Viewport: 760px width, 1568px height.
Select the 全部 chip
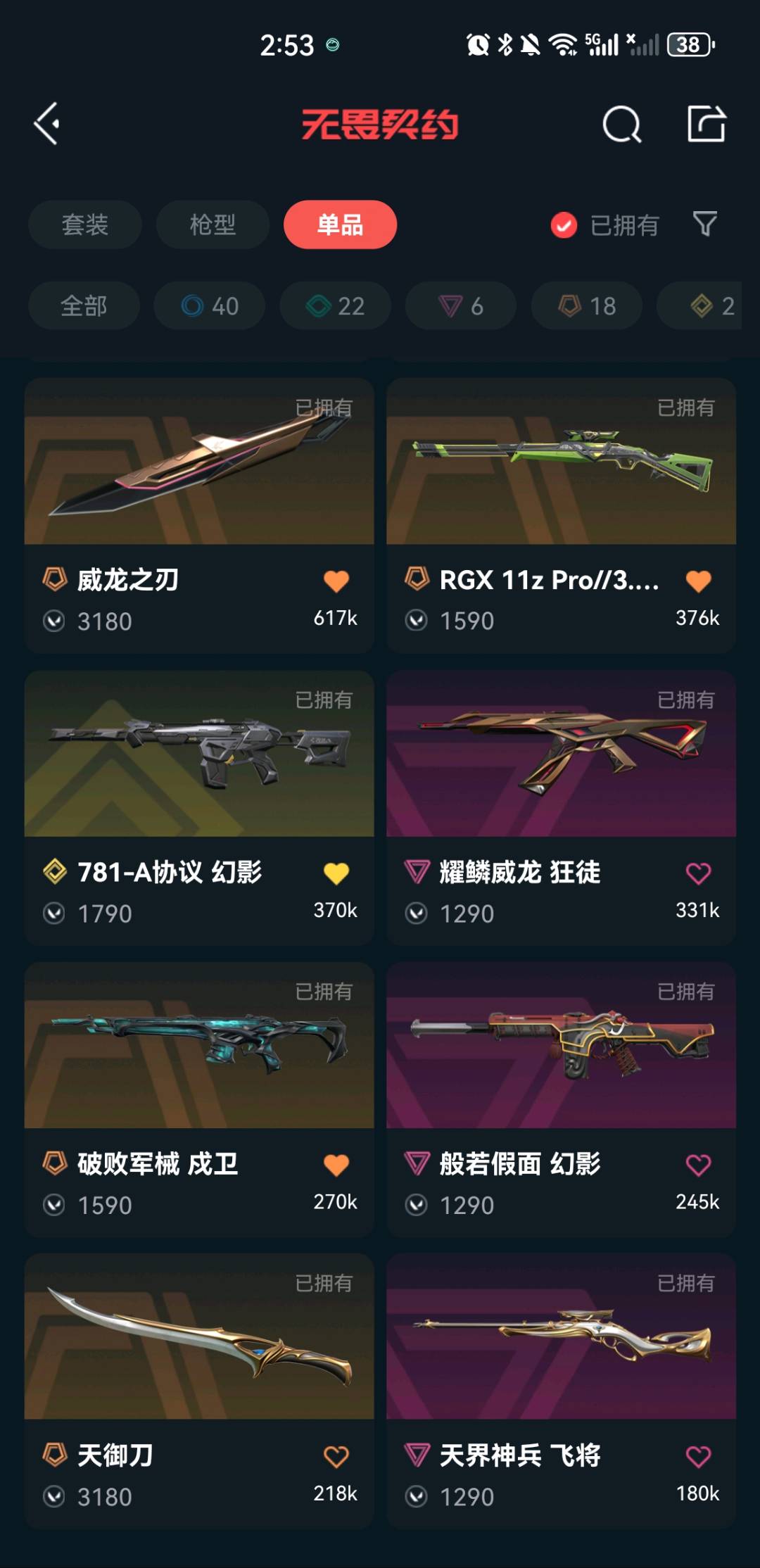pyautogui.click(x=84, y=306)
